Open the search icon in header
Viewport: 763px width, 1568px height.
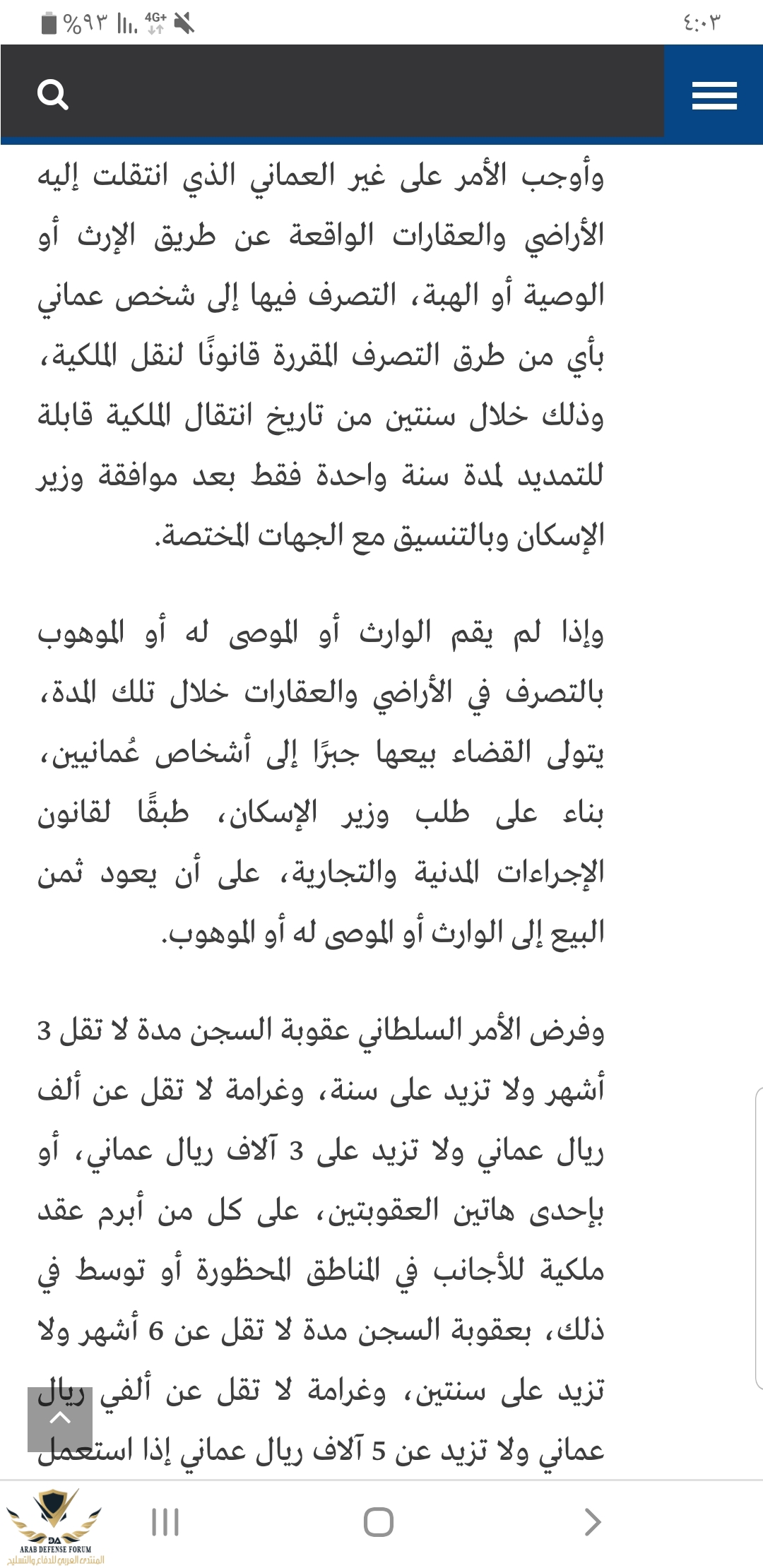click(x=53, y=95)
